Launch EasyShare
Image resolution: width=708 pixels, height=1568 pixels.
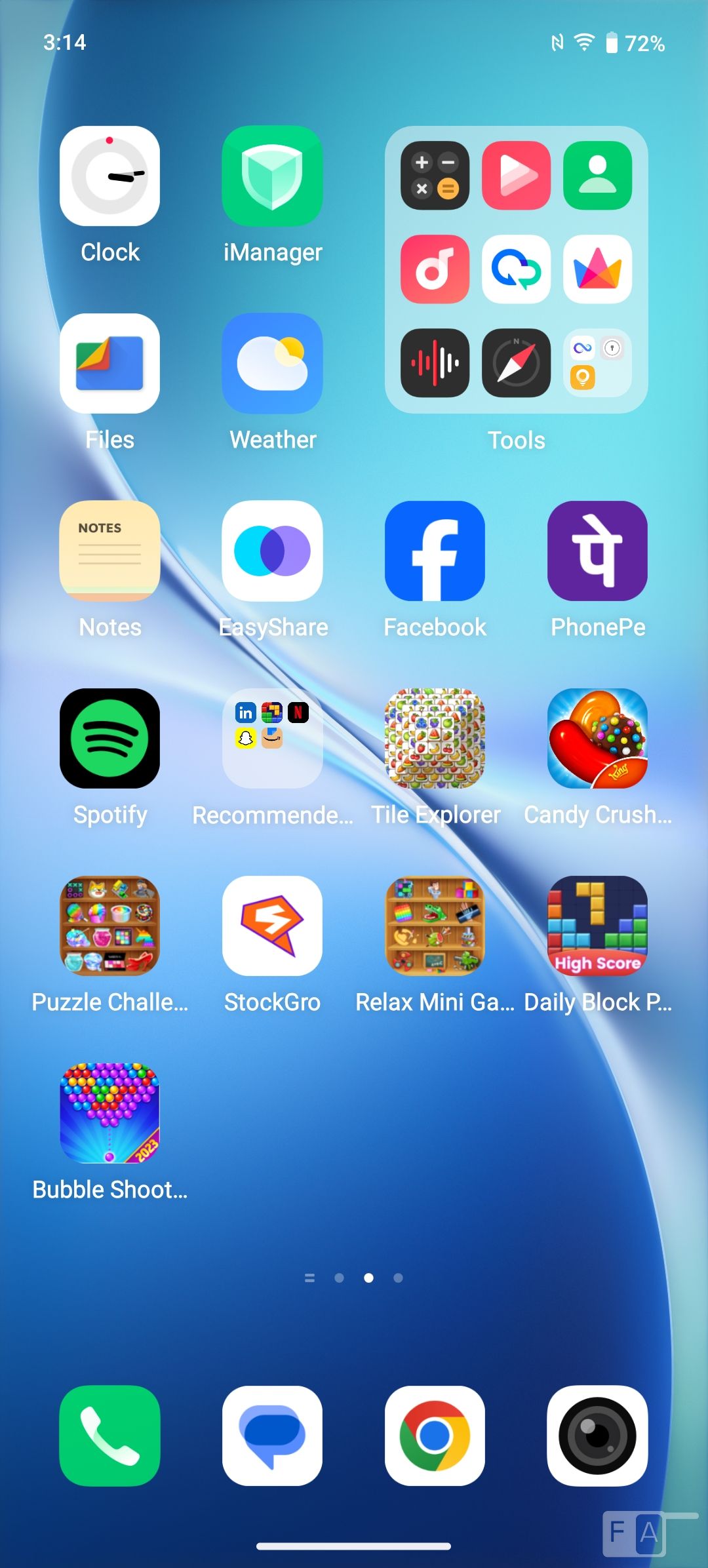coord(272,551)
